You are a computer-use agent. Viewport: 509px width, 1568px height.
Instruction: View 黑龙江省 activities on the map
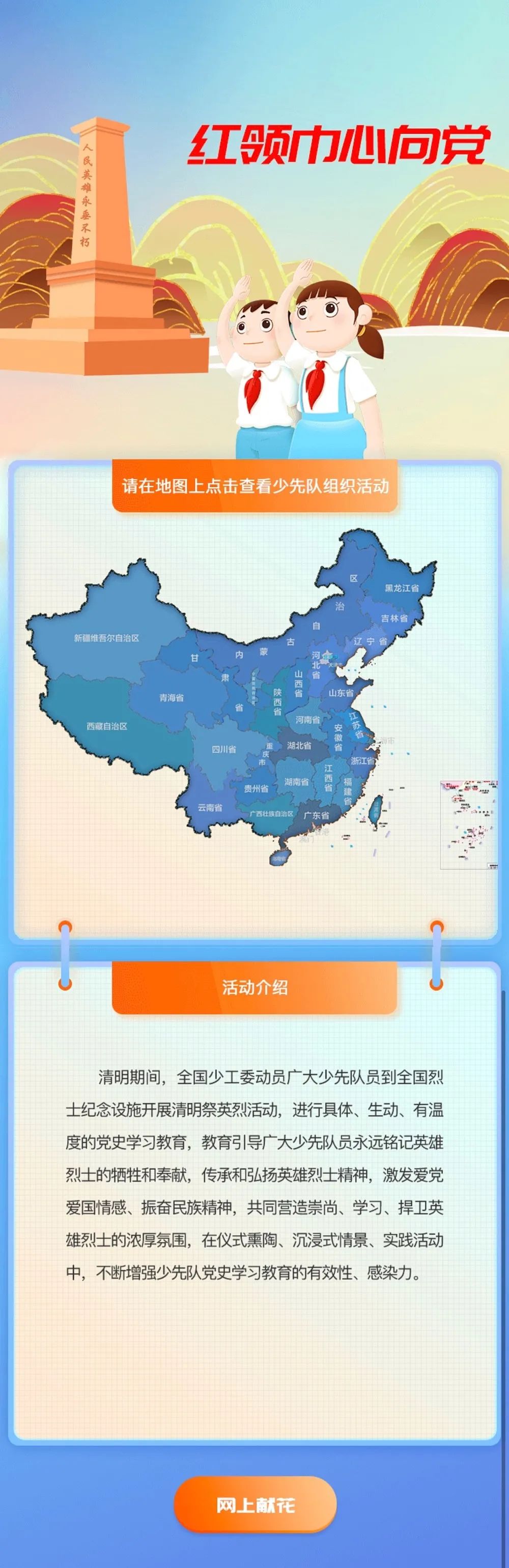tap(401, 588)
